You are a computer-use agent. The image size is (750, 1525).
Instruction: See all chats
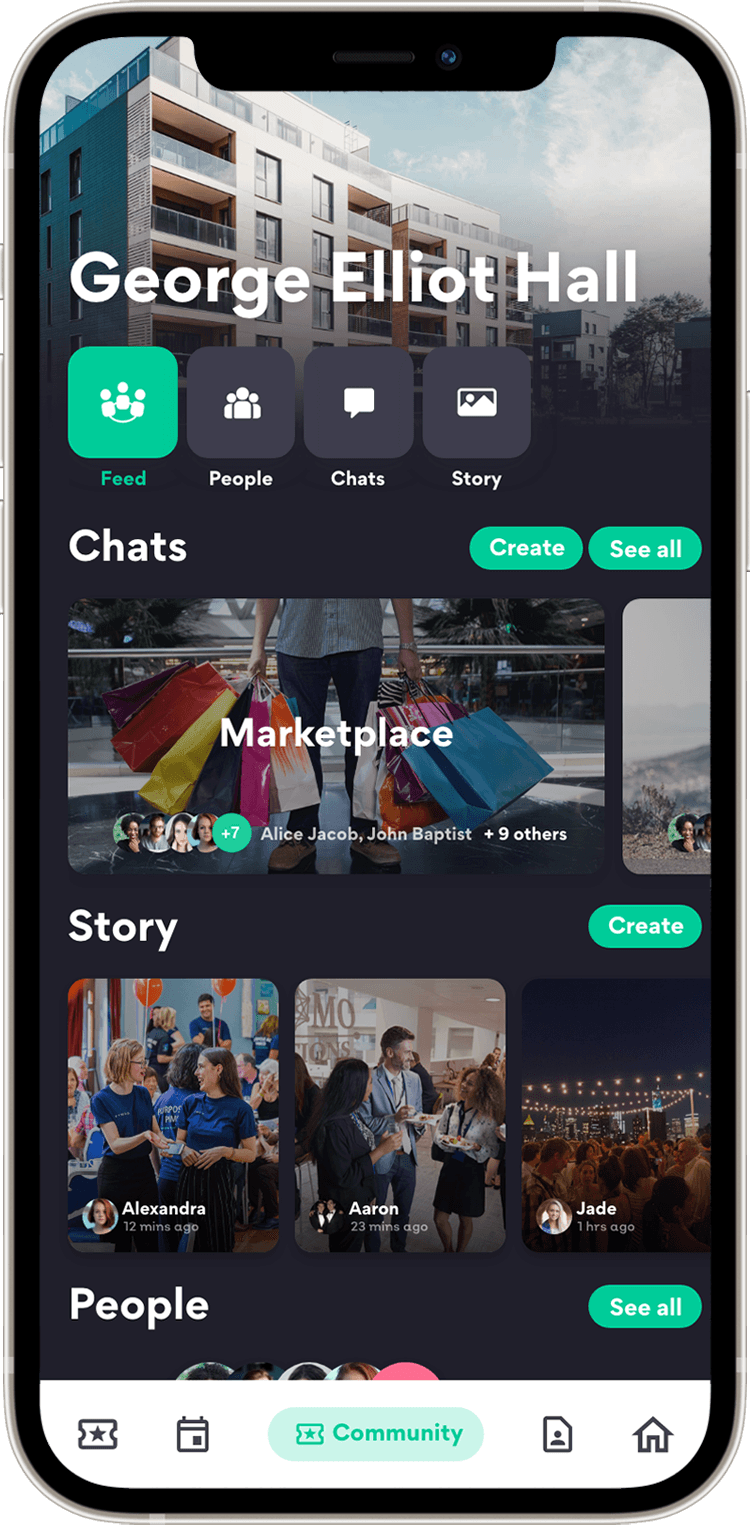645,549
